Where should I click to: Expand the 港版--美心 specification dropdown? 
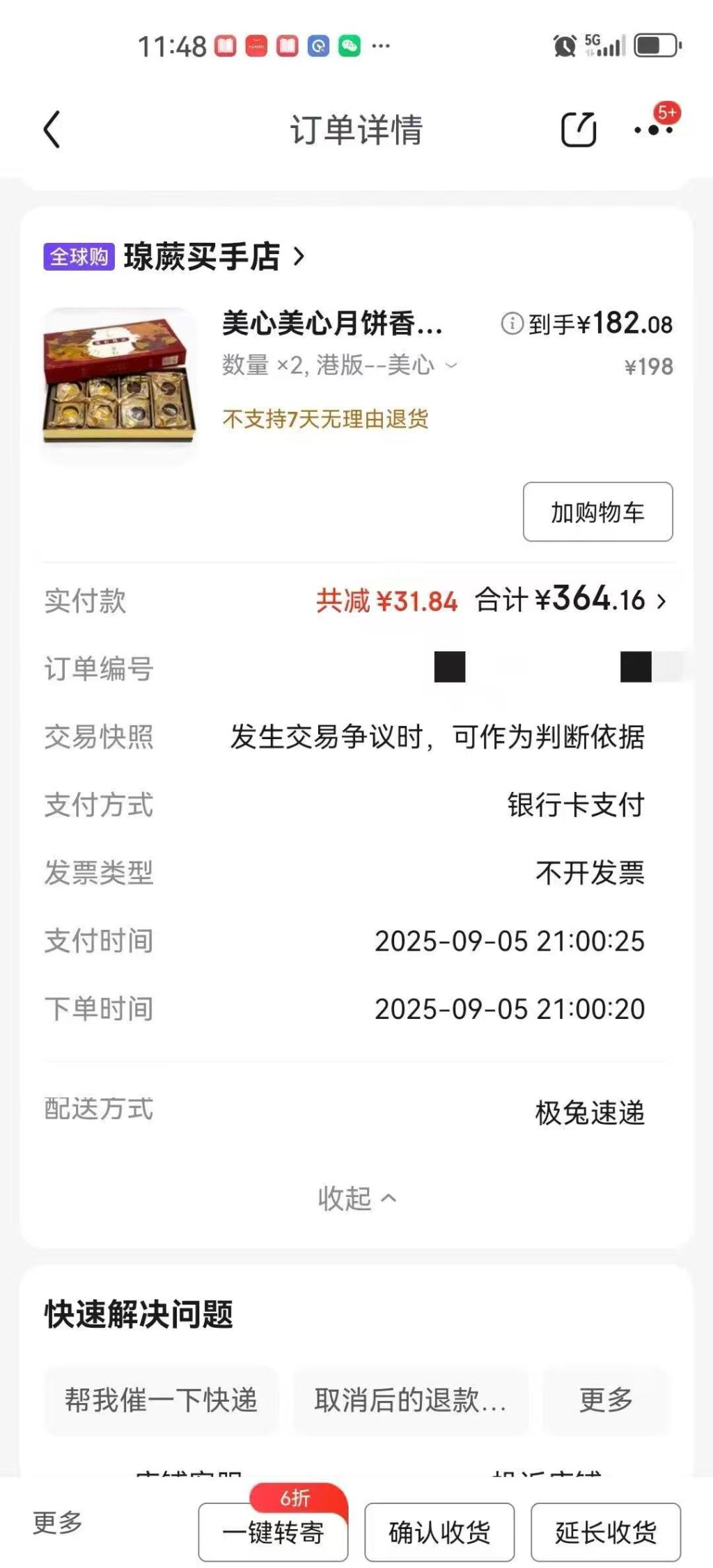pyautogui.click(x=451, y=365)
